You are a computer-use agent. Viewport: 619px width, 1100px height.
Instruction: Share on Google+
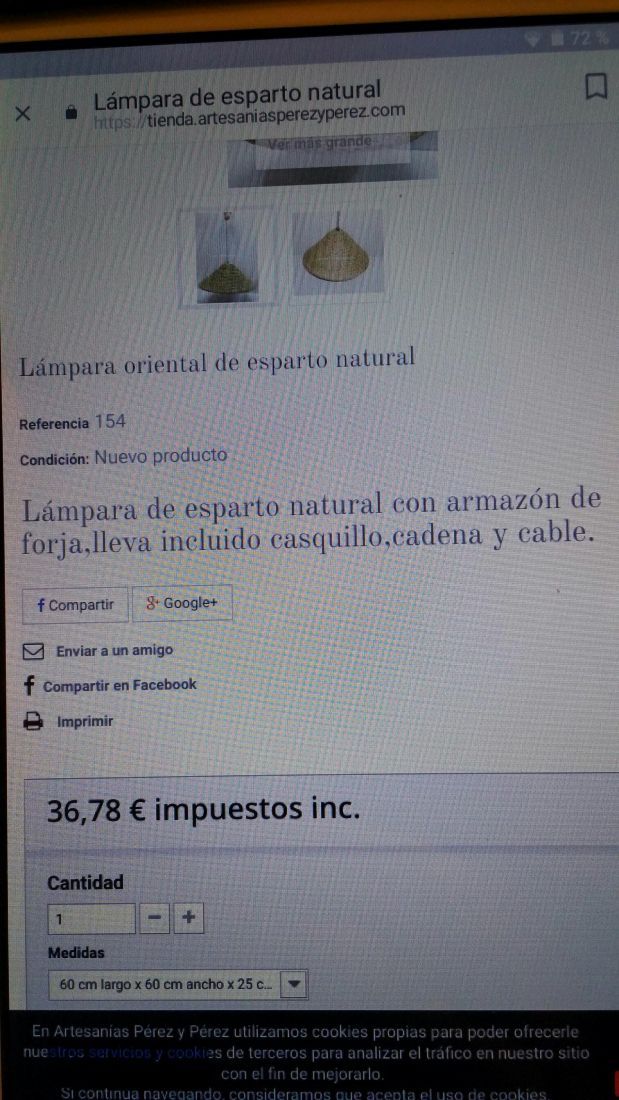pyautogui.click(x=182, y=603)
